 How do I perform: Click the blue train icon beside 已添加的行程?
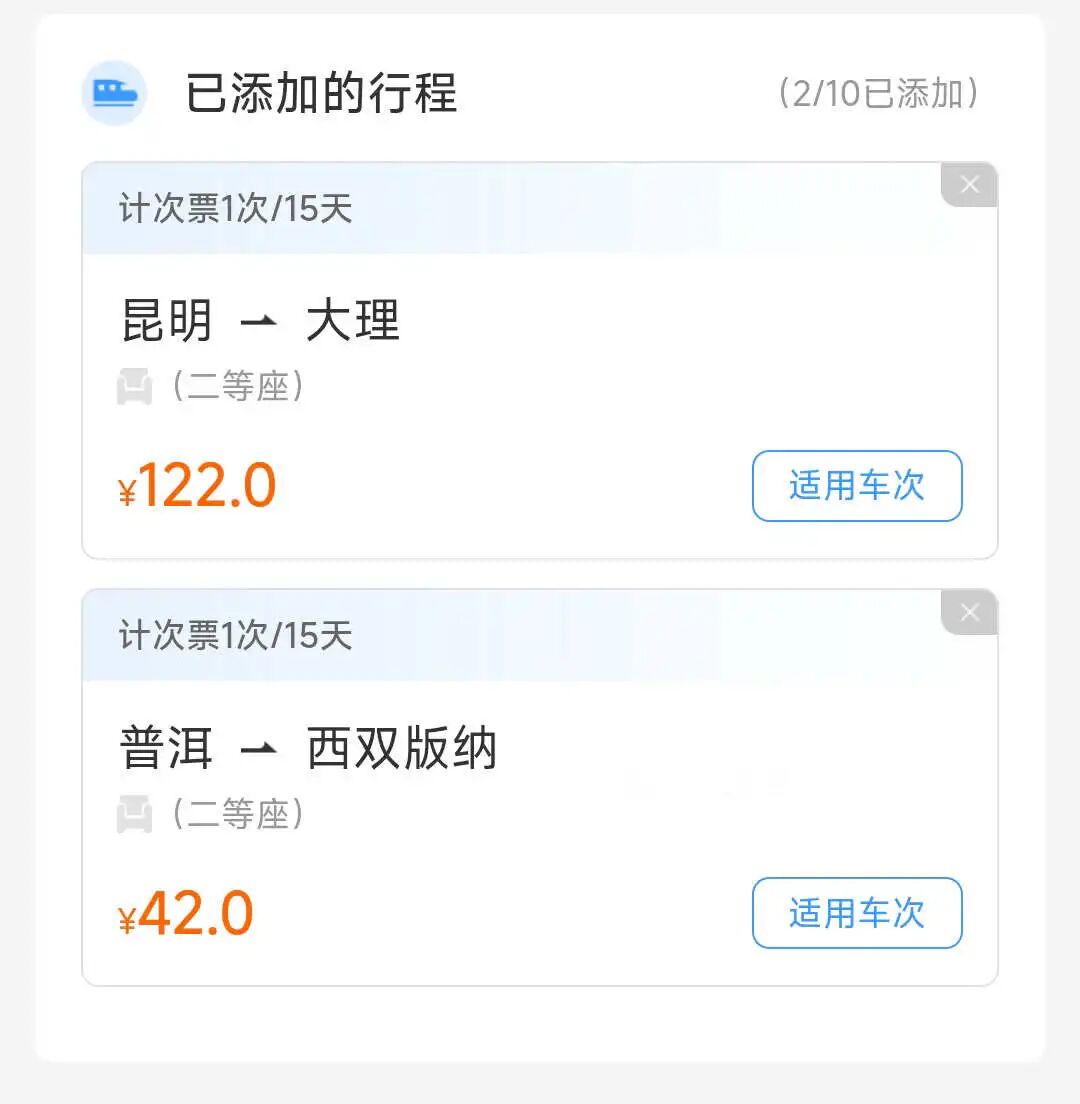point(114,92)
